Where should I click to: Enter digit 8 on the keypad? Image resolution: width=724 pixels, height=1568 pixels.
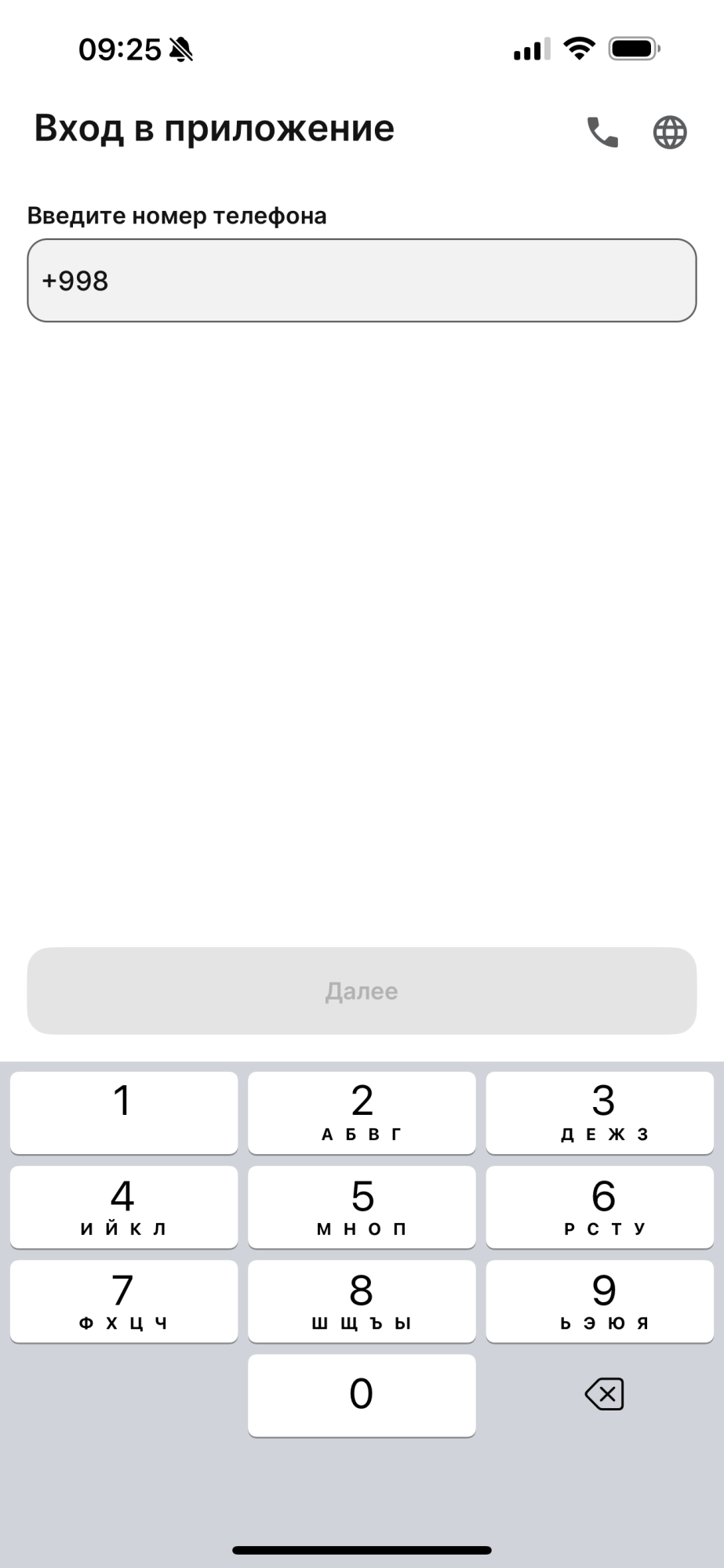tap(362, 1301)
